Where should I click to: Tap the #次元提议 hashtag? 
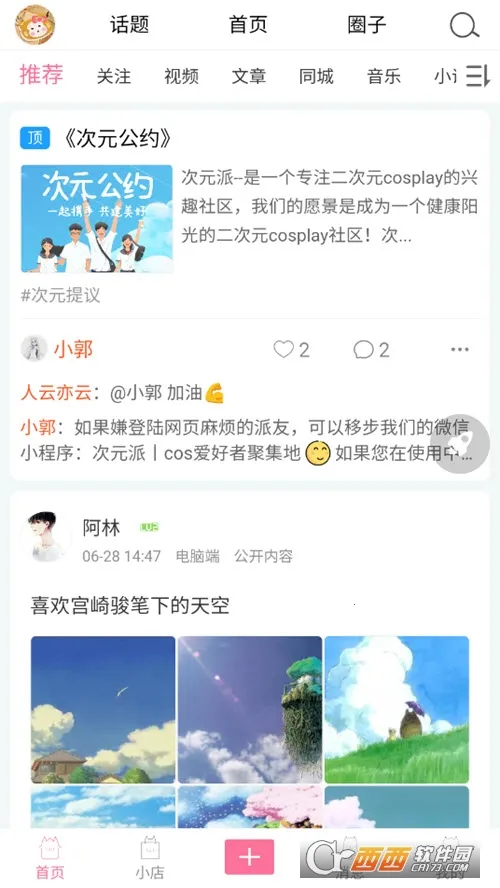pos(61,295)
